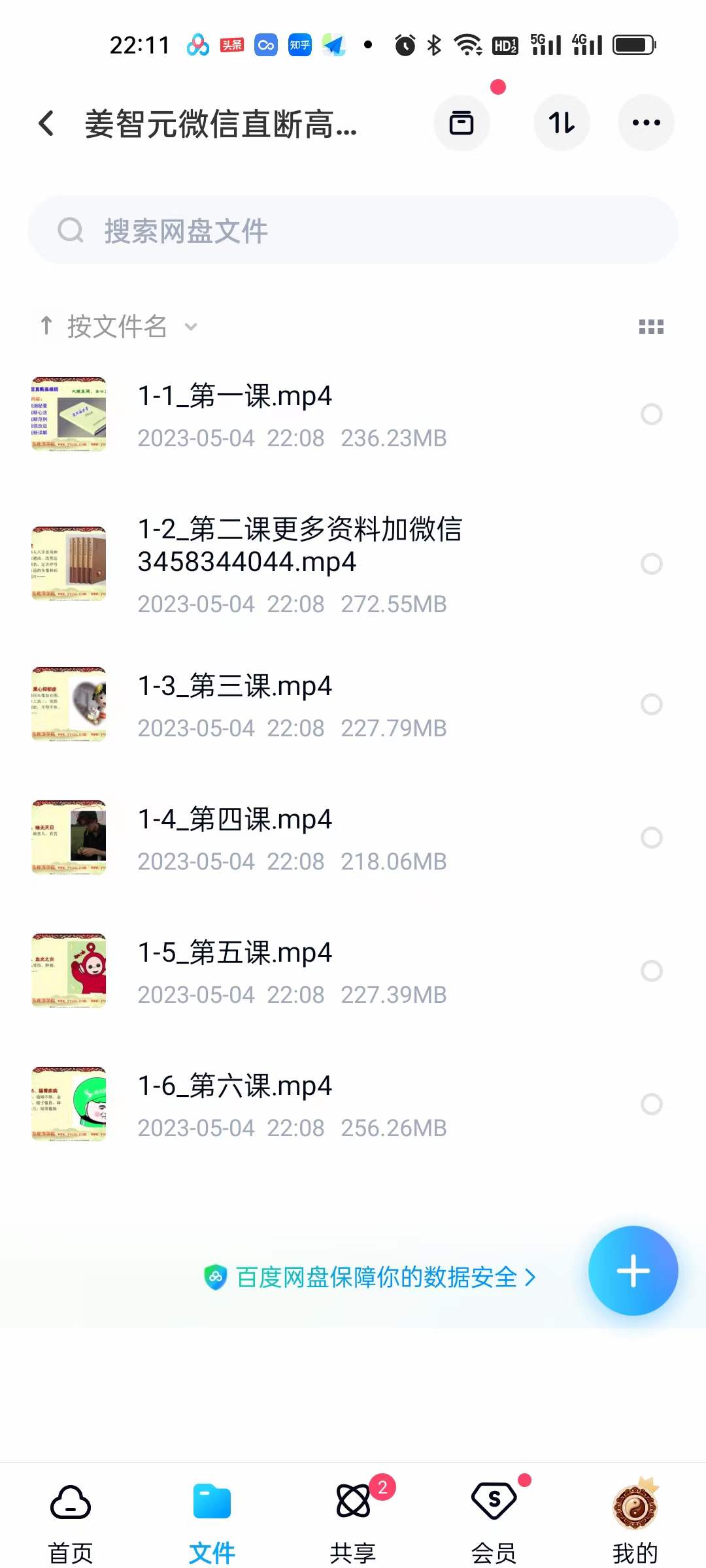Tap the 搜索网盘文件 search field
The width and height of the screenshot is (706, 1568).
click(353, 230)
